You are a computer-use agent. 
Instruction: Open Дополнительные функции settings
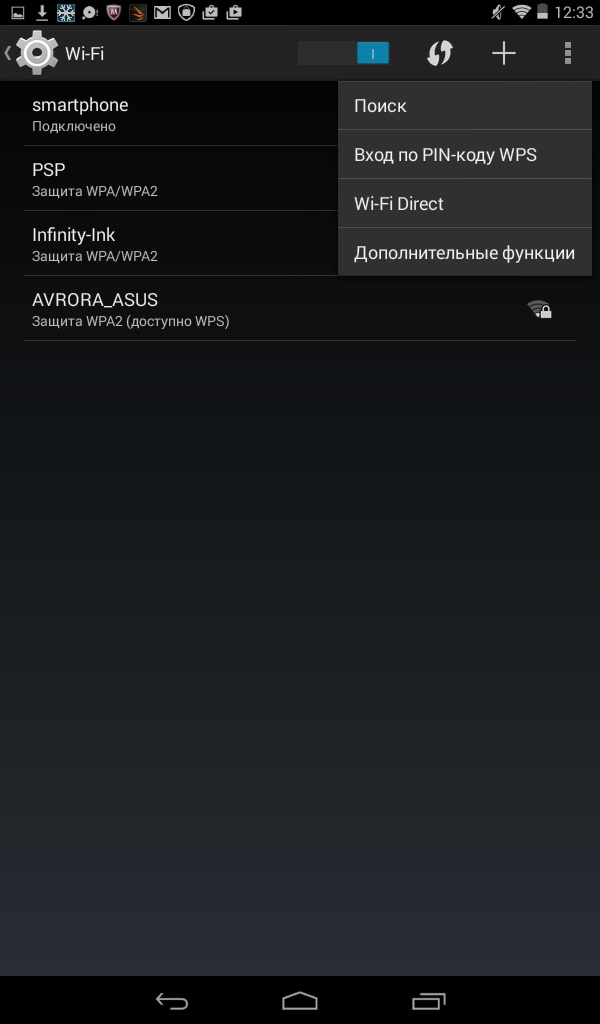click(465, 253)
